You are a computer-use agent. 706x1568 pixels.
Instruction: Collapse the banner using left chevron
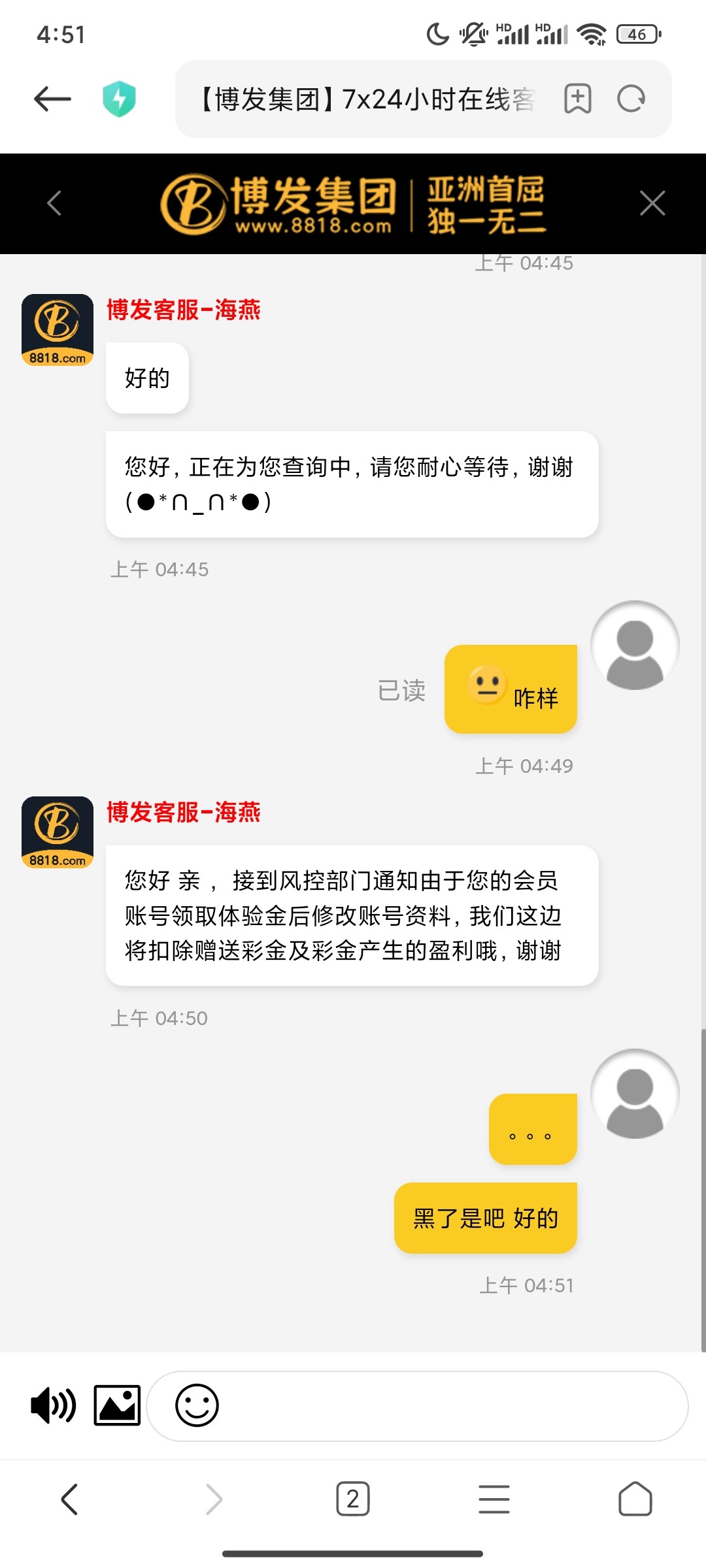52,203
